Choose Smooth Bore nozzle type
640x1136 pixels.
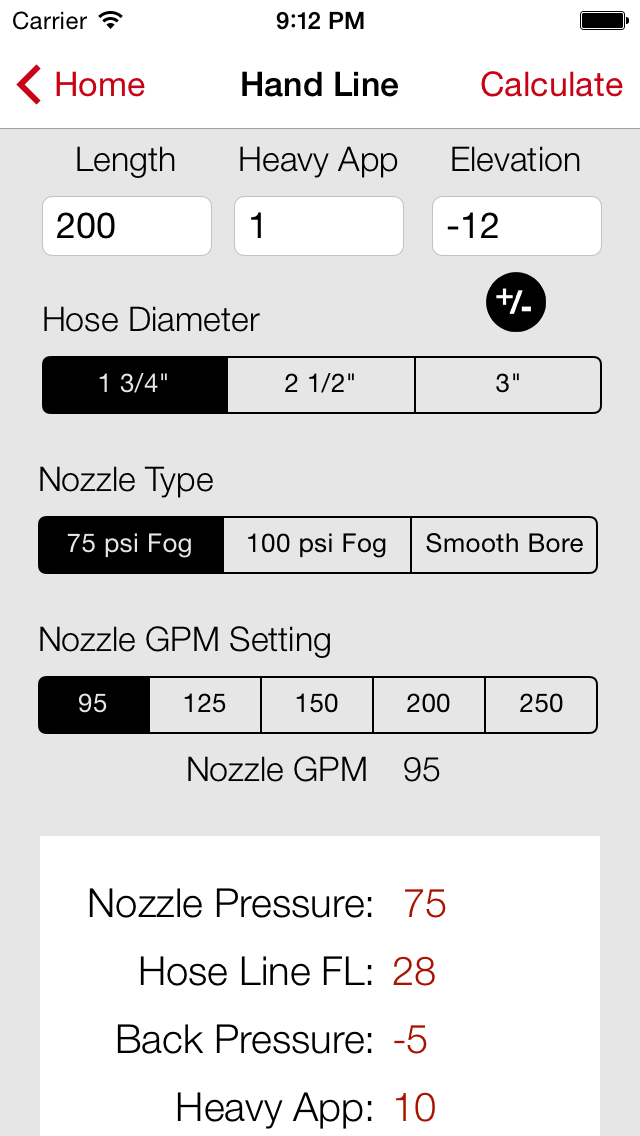pos(504,545)
